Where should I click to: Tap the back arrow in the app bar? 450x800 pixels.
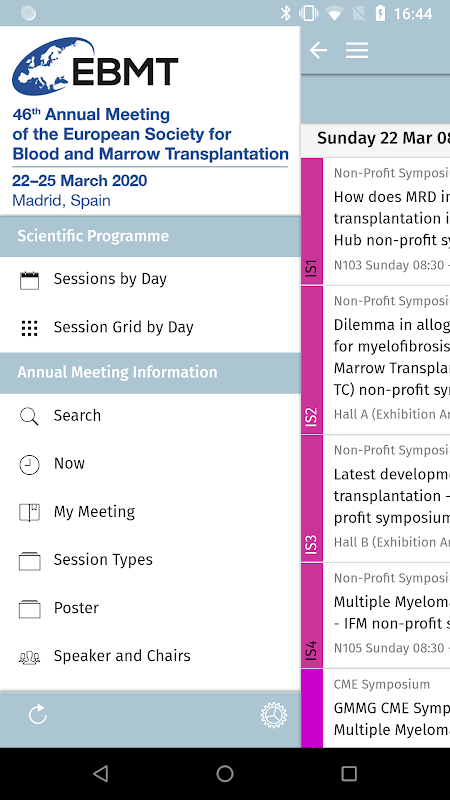pos(318,50)
